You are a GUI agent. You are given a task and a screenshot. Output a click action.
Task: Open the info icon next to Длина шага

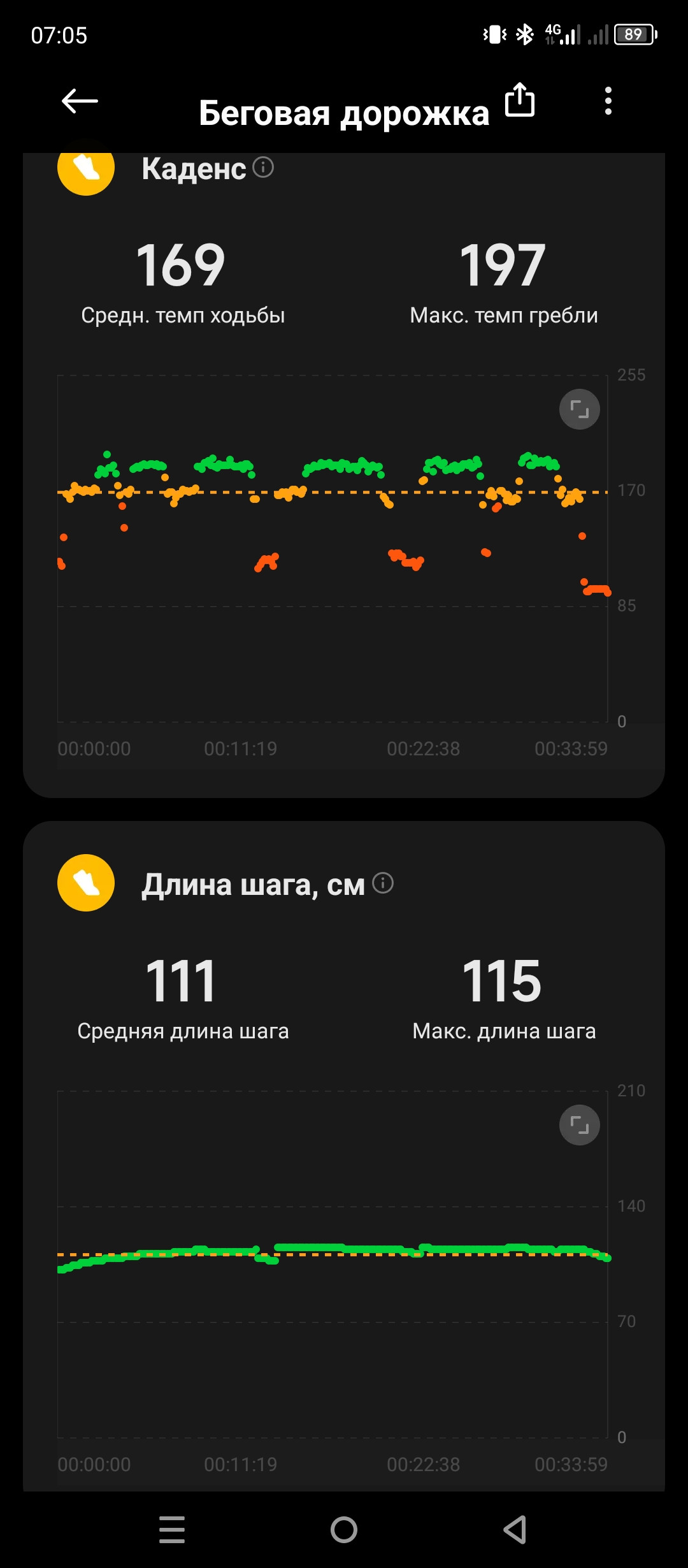pos(383,883)
